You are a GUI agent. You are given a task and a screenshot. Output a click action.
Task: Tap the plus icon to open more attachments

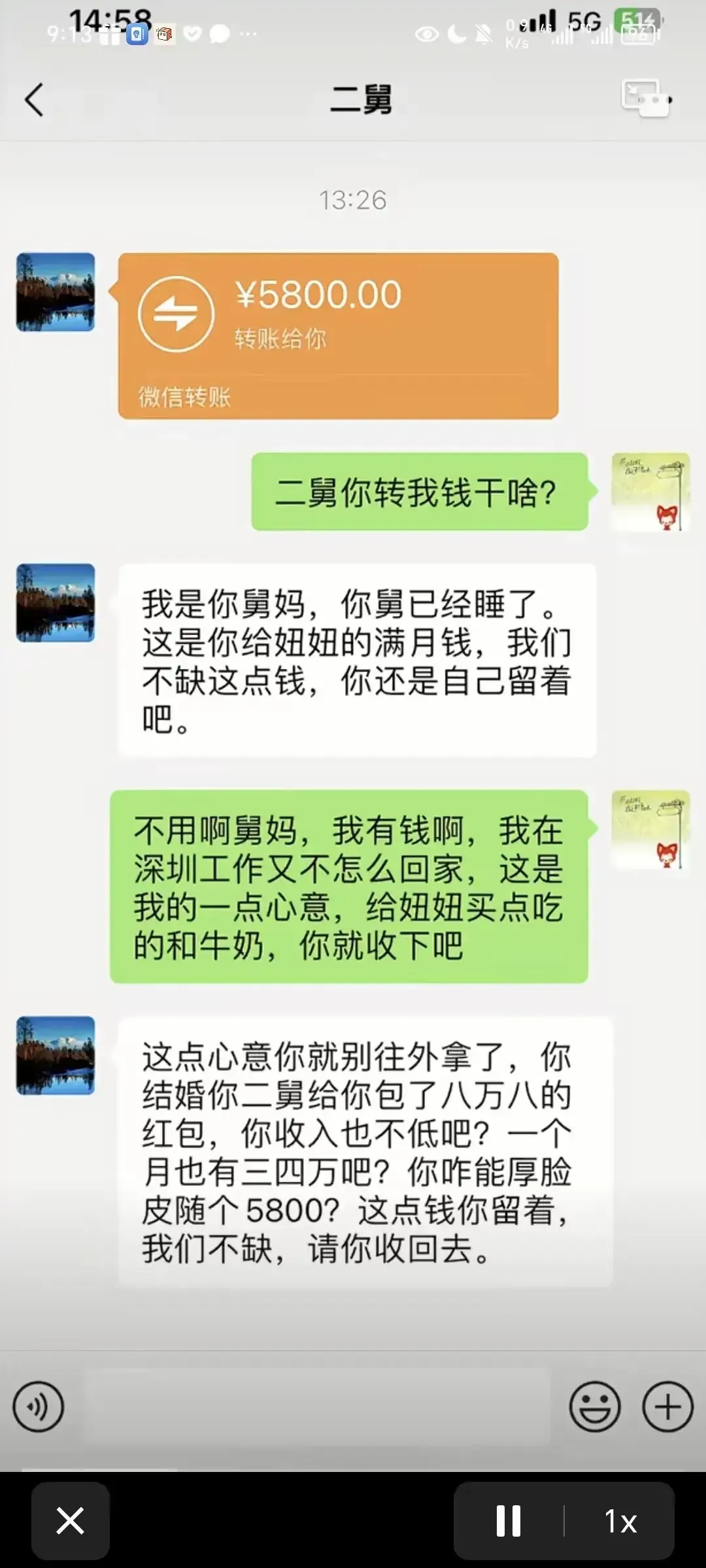pyautogui.click(x=665, y=1406)
